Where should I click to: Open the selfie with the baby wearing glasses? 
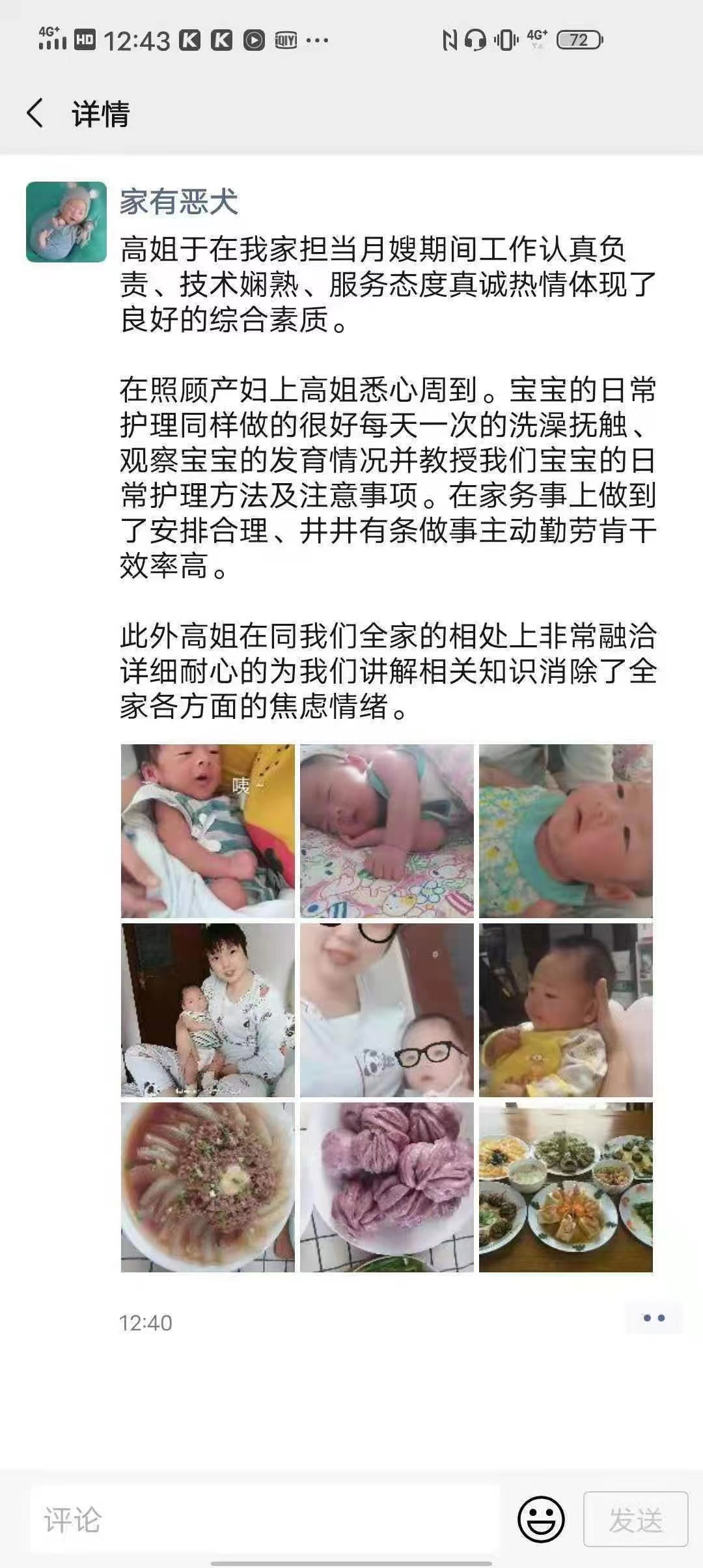(387, 1010)
